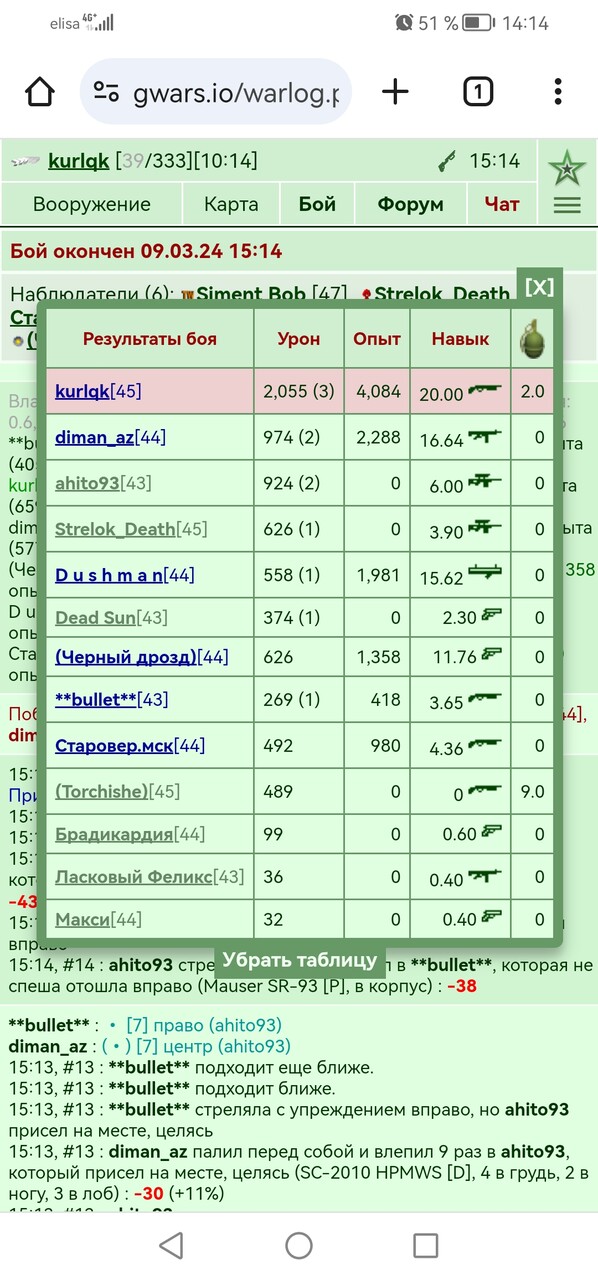Open D u s h m a n profile link
Image resolution: width=598 pixels, height=1280 pixels.
pyautogui.click(x=109, y=575)
